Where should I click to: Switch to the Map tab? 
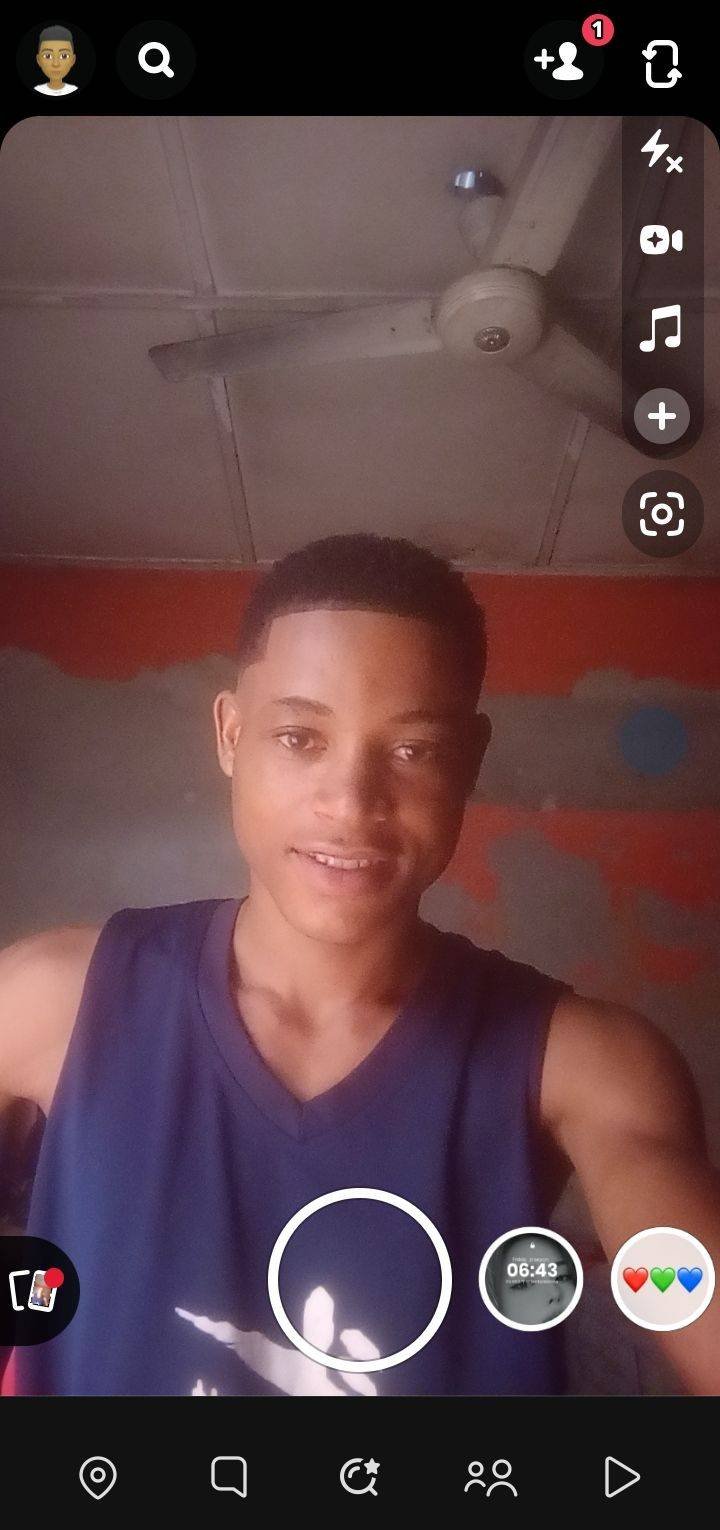tap(98, 1477)
